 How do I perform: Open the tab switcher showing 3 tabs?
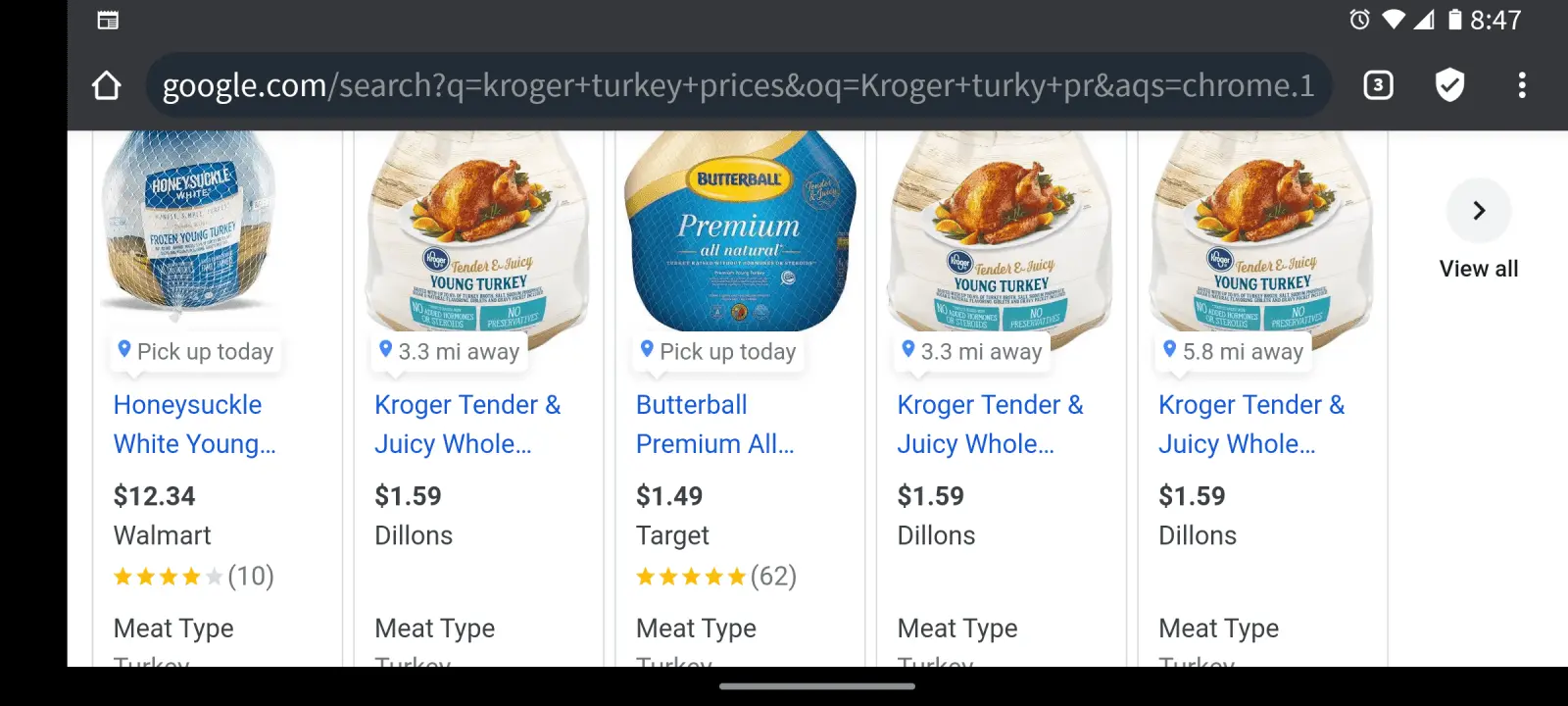1378,85
